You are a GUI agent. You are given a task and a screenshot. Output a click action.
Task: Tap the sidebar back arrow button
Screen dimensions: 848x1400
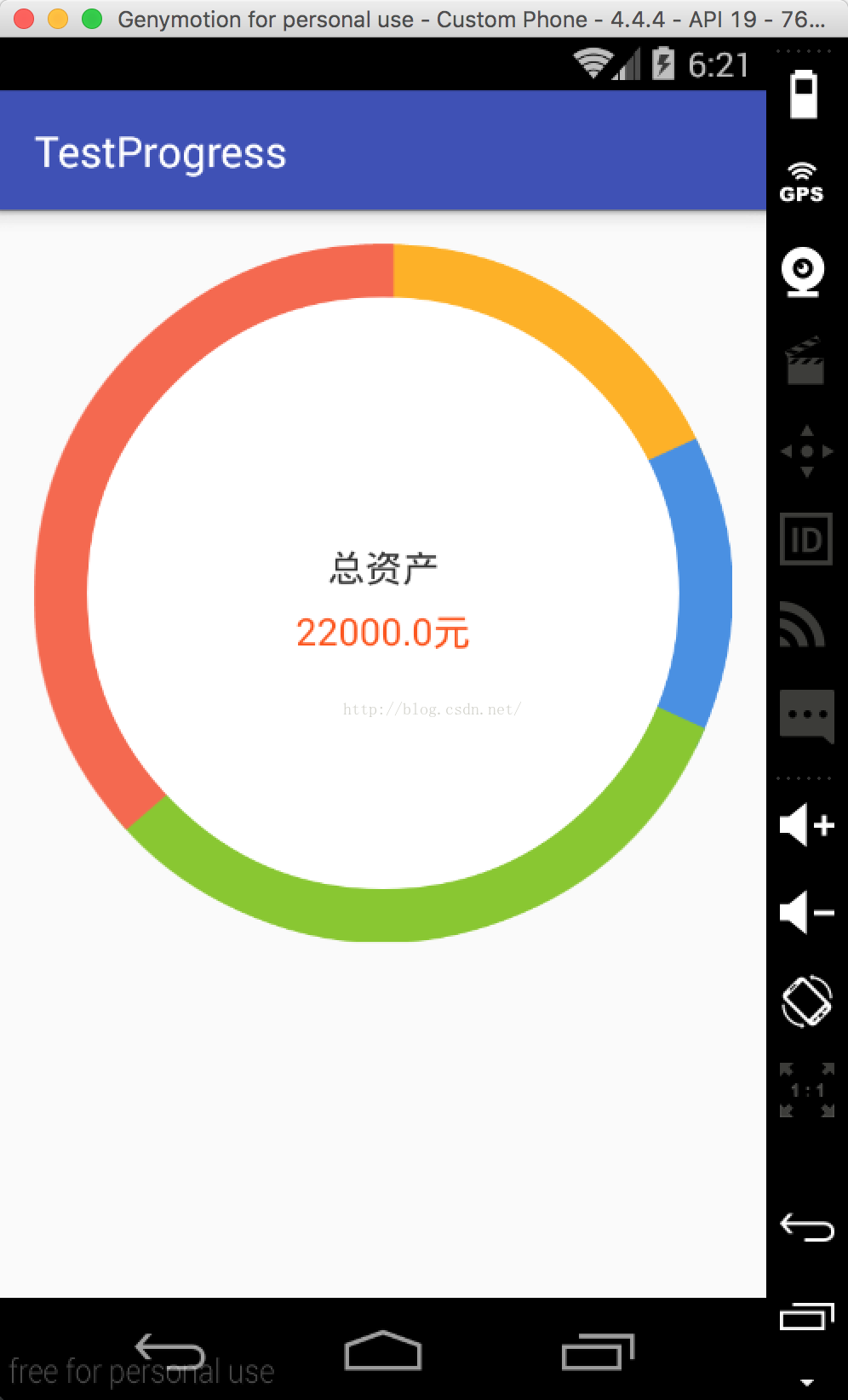pos(806,1227)
